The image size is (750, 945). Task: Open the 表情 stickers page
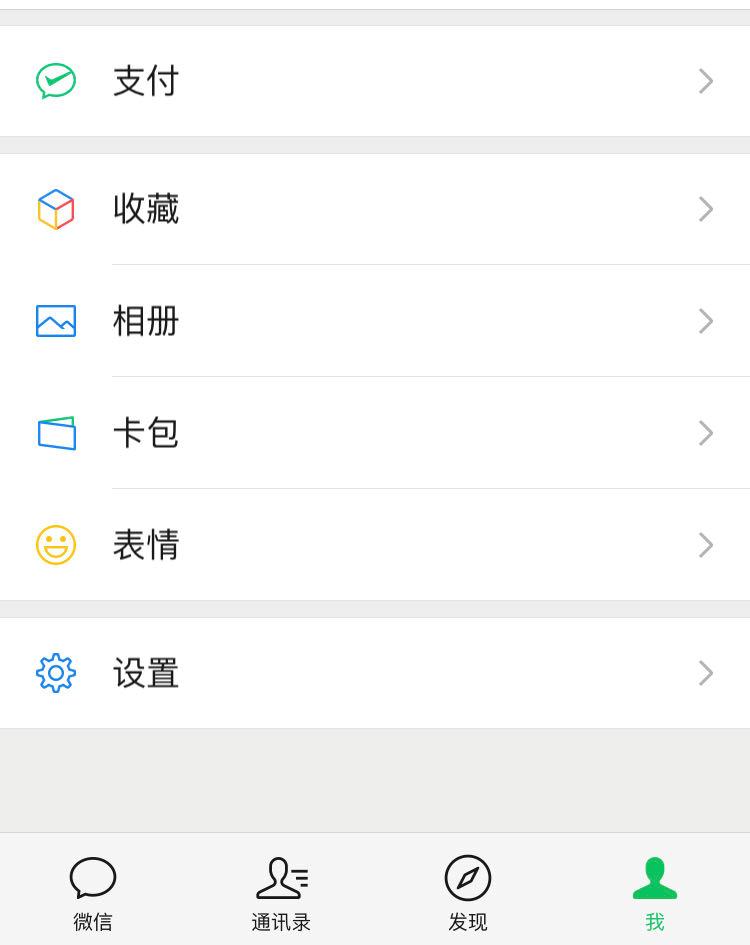146,545
